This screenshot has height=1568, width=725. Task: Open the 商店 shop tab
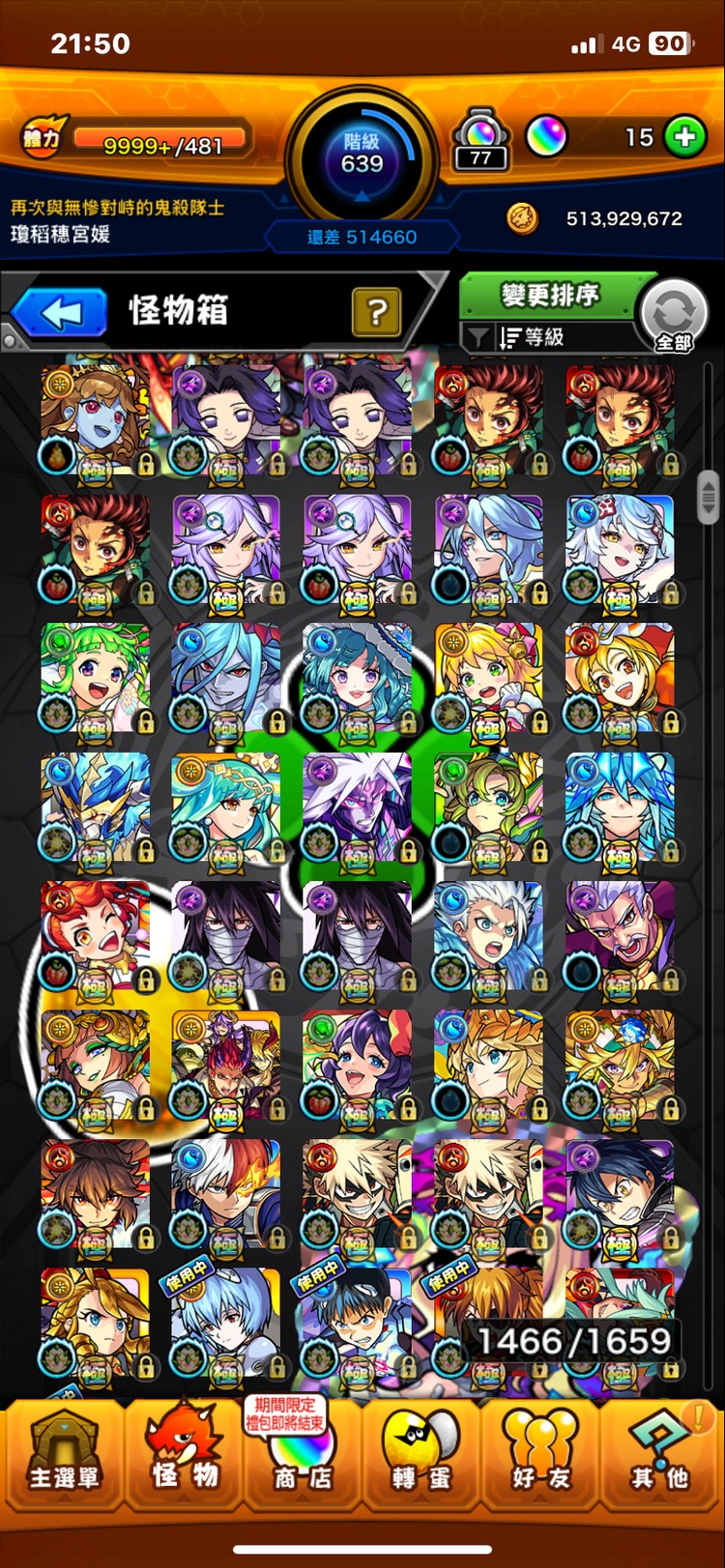(302, 1455)
